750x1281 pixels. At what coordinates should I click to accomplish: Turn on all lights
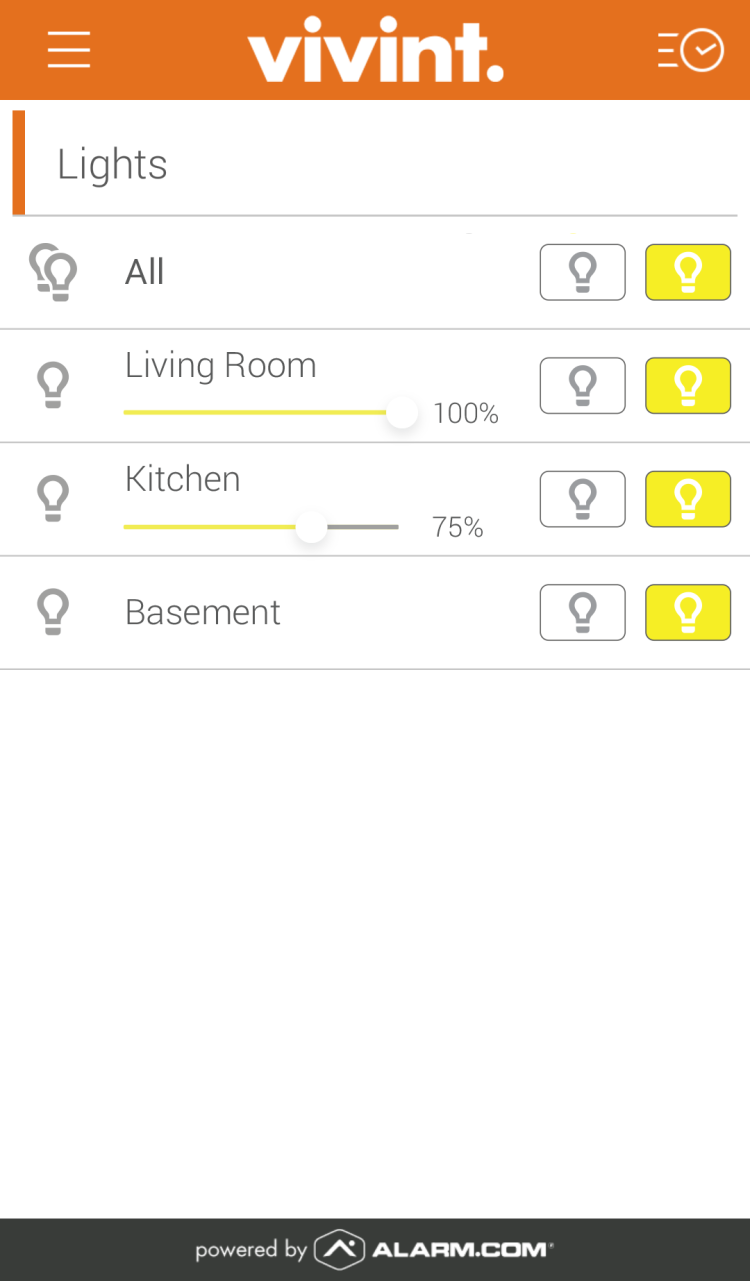coord(688,272)
